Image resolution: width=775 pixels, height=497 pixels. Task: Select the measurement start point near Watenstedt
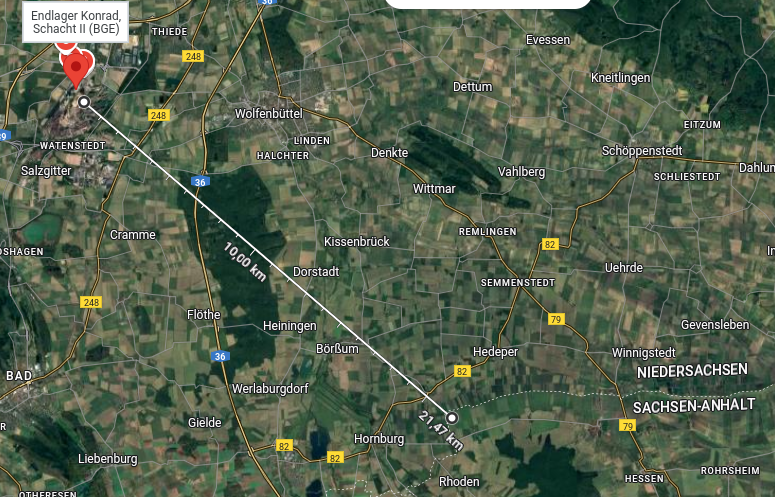click(x=84, y=102)
